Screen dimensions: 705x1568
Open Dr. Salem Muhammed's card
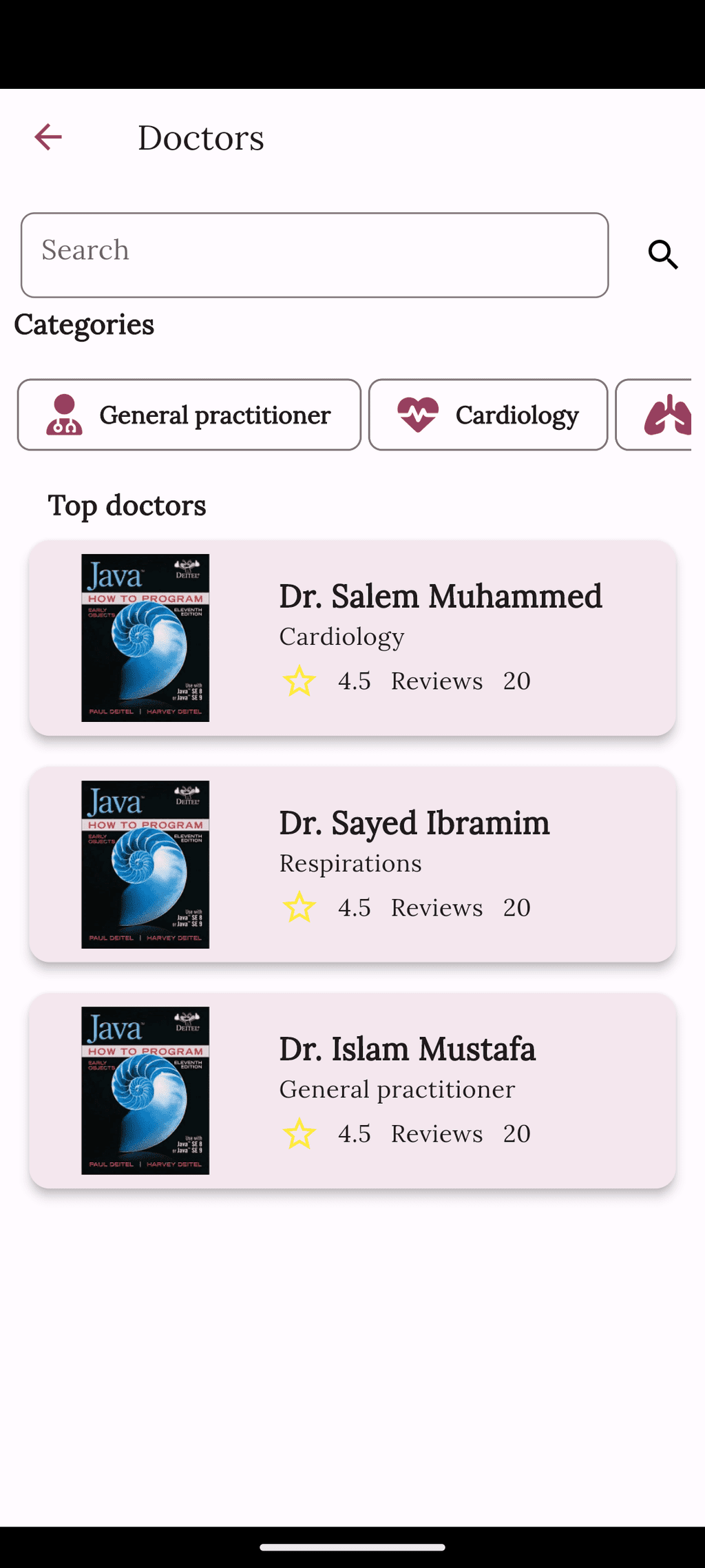pyautogui.click(x=352, y=638)
